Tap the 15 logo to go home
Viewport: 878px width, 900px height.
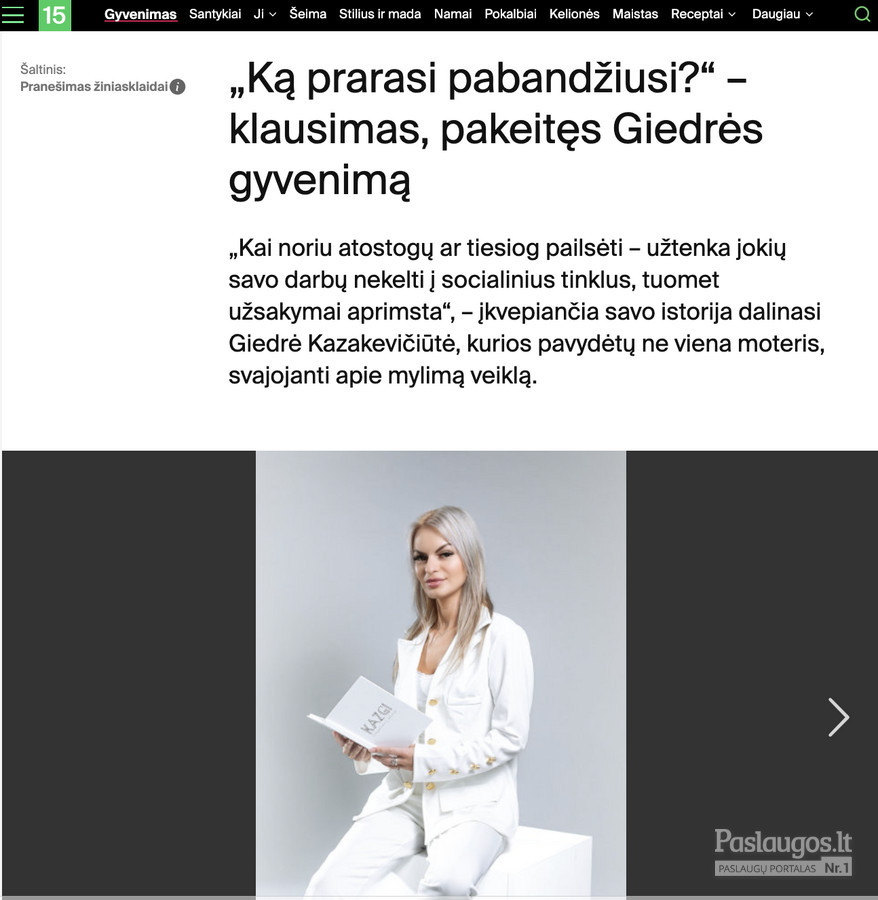(55, 15)
